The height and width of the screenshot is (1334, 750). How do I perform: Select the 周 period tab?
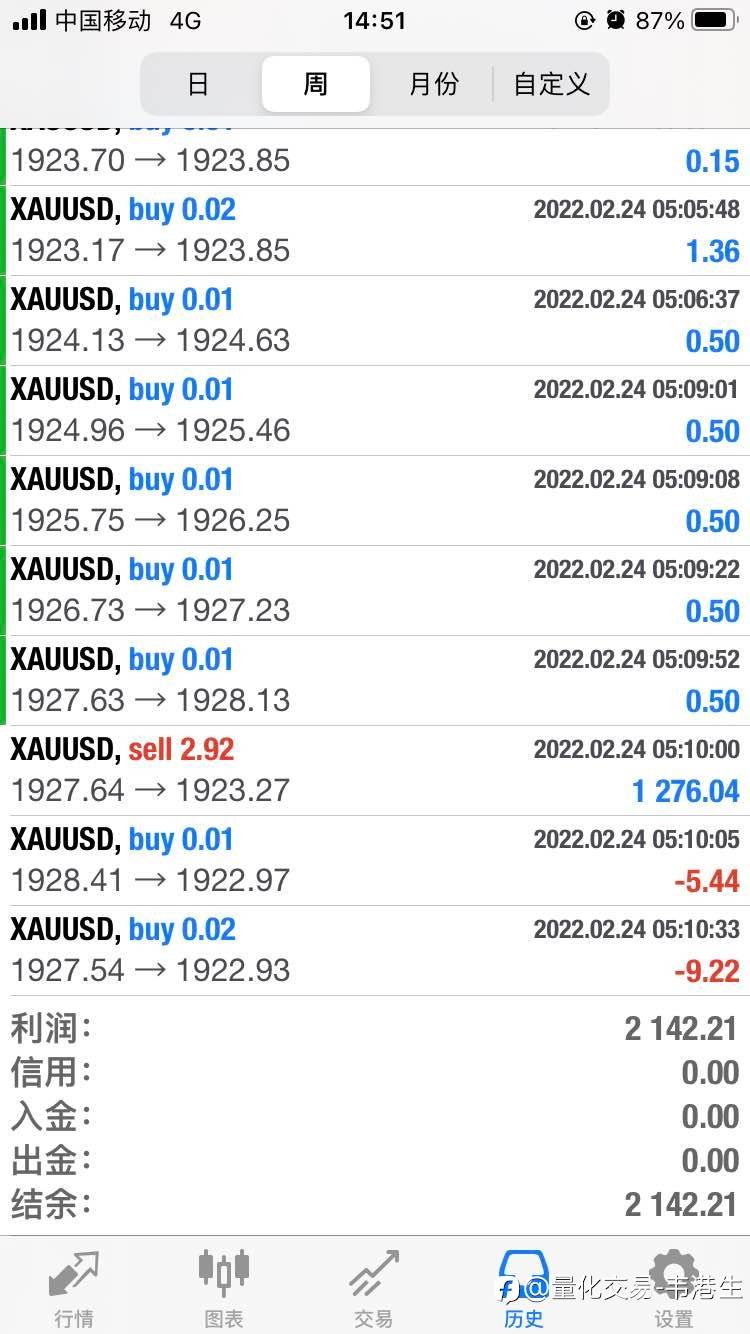(316, 84)
